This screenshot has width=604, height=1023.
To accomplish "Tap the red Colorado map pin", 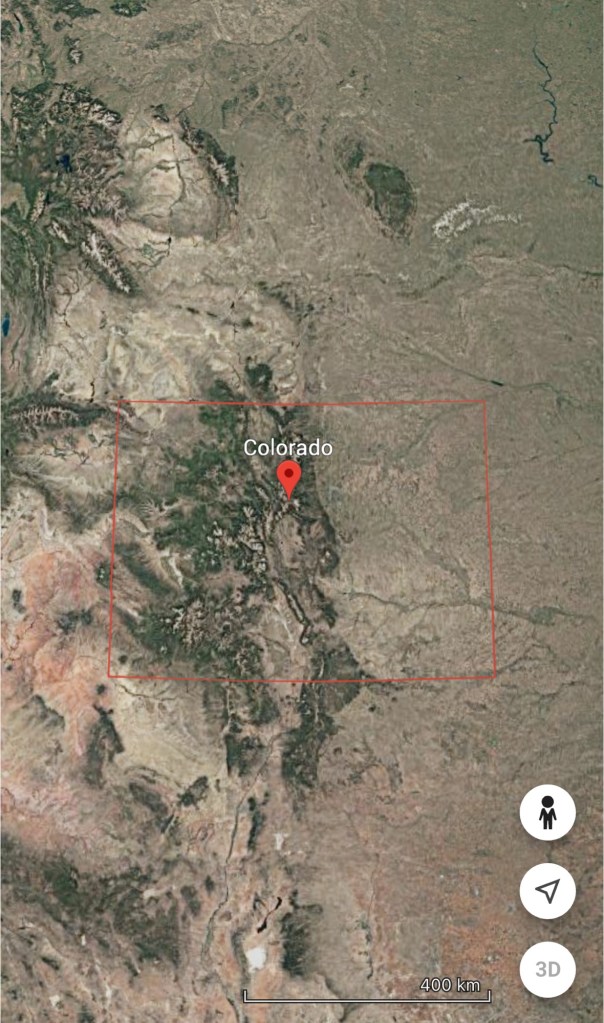I will tap(289, 476).
